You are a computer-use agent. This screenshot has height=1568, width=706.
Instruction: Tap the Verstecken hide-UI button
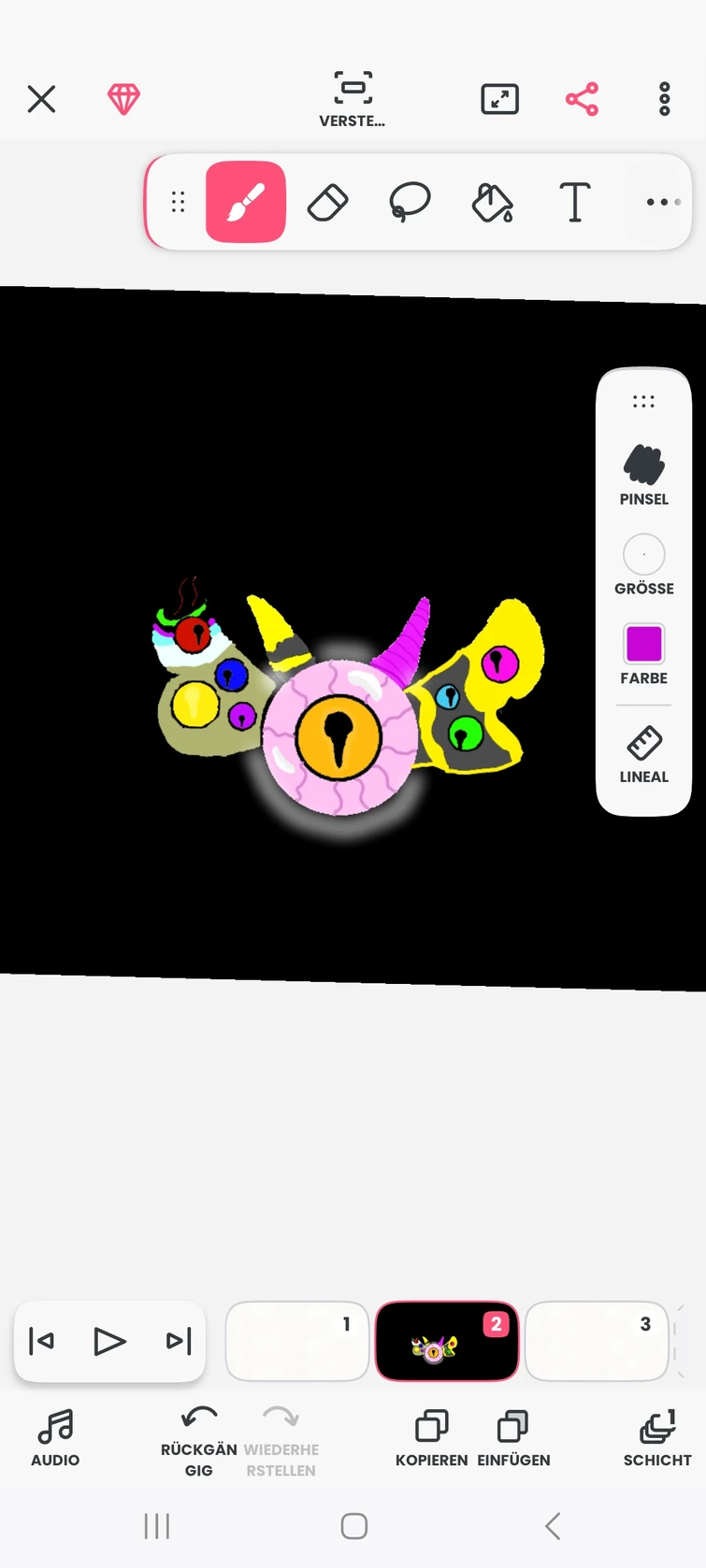353,99
